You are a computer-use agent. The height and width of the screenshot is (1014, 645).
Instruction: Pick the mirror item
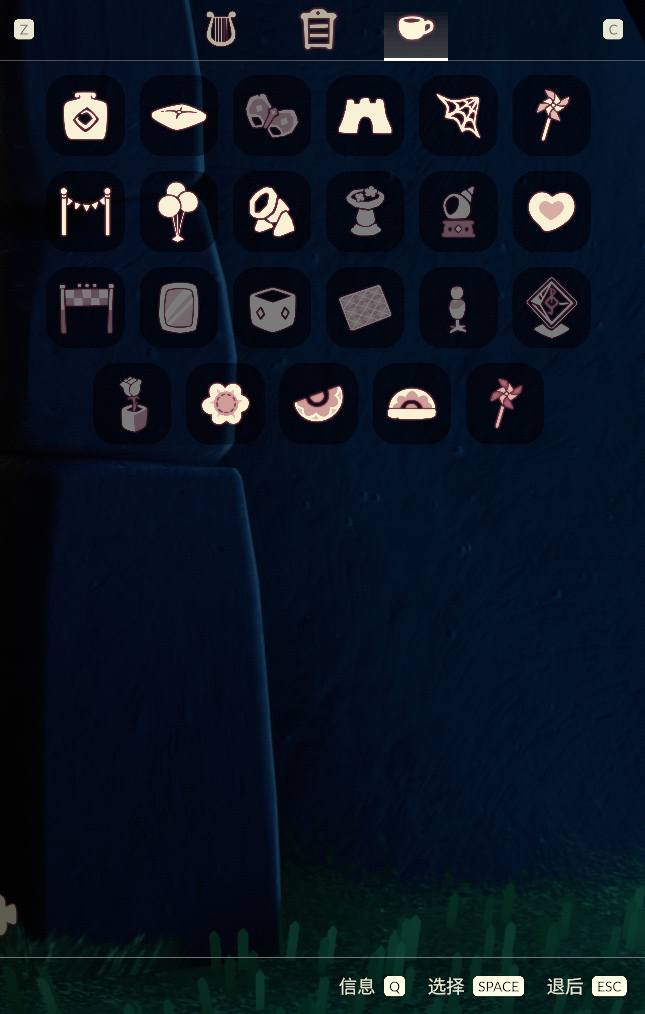tap(179, 307)
